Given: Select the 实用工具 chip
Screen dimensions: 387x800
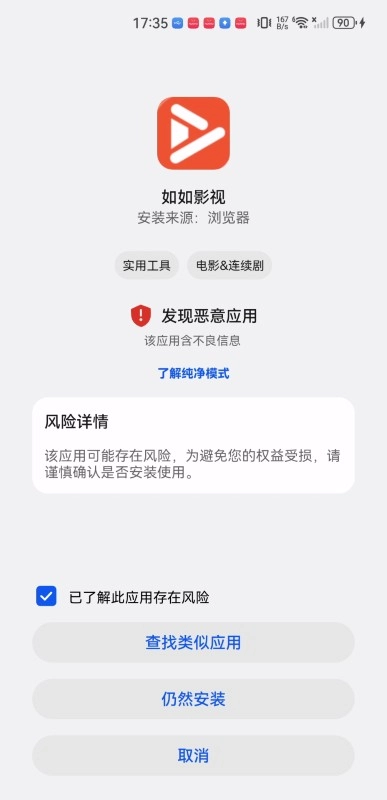Looking at the screenshot, I should [x=146, y=265].
